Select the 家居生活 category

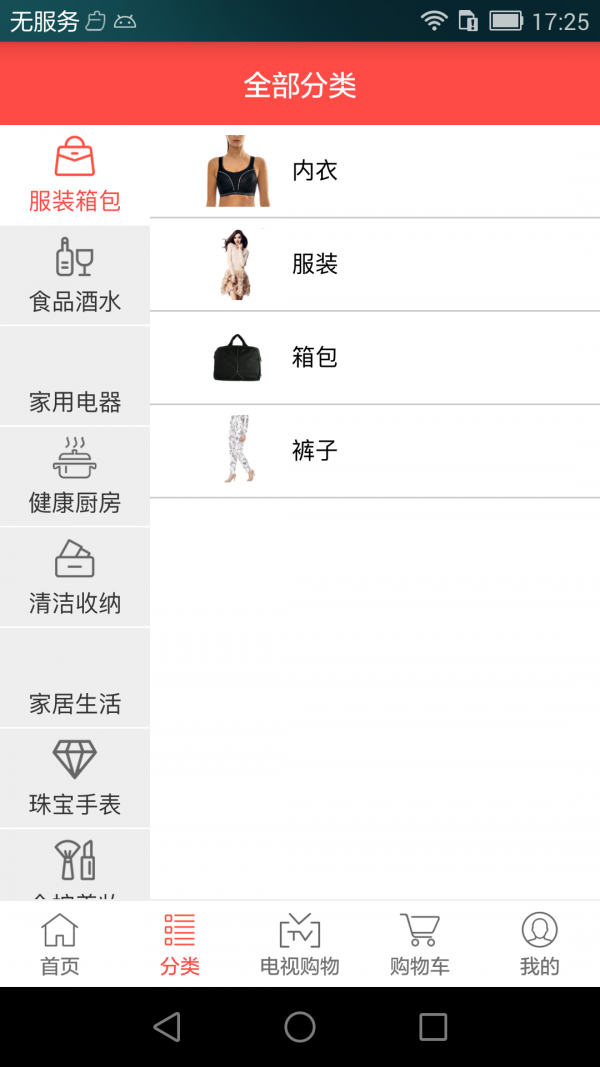coord(75,678)
